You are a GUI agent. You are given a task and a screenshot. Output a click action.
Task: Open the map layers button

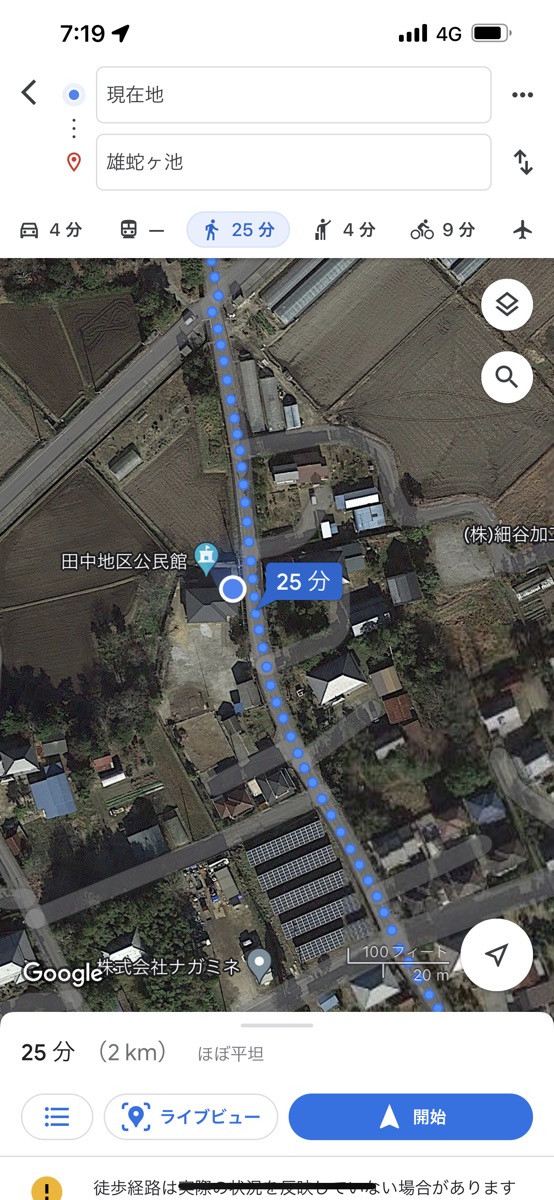coord(507,305)
